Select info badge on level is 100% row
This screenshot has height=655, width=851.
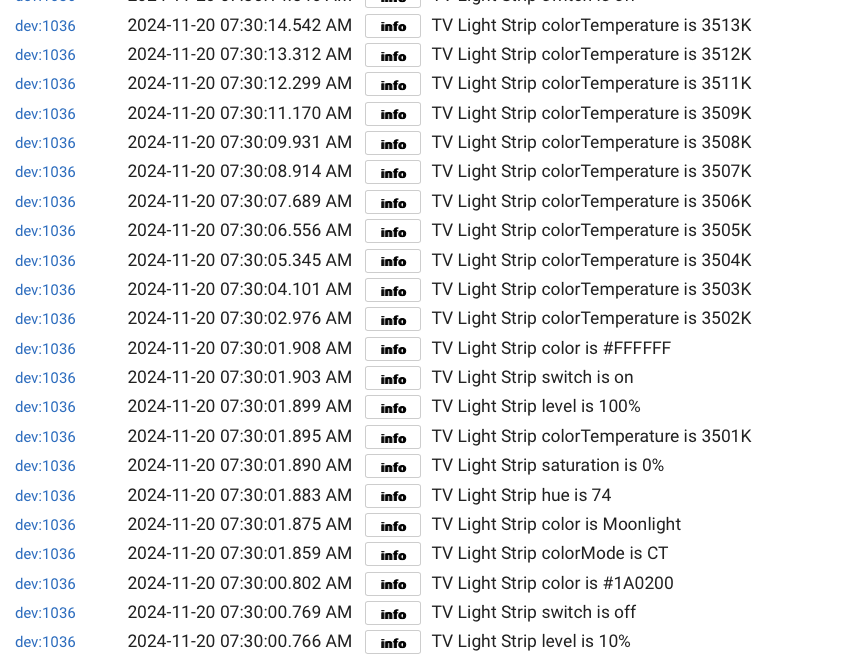point(393,408)
